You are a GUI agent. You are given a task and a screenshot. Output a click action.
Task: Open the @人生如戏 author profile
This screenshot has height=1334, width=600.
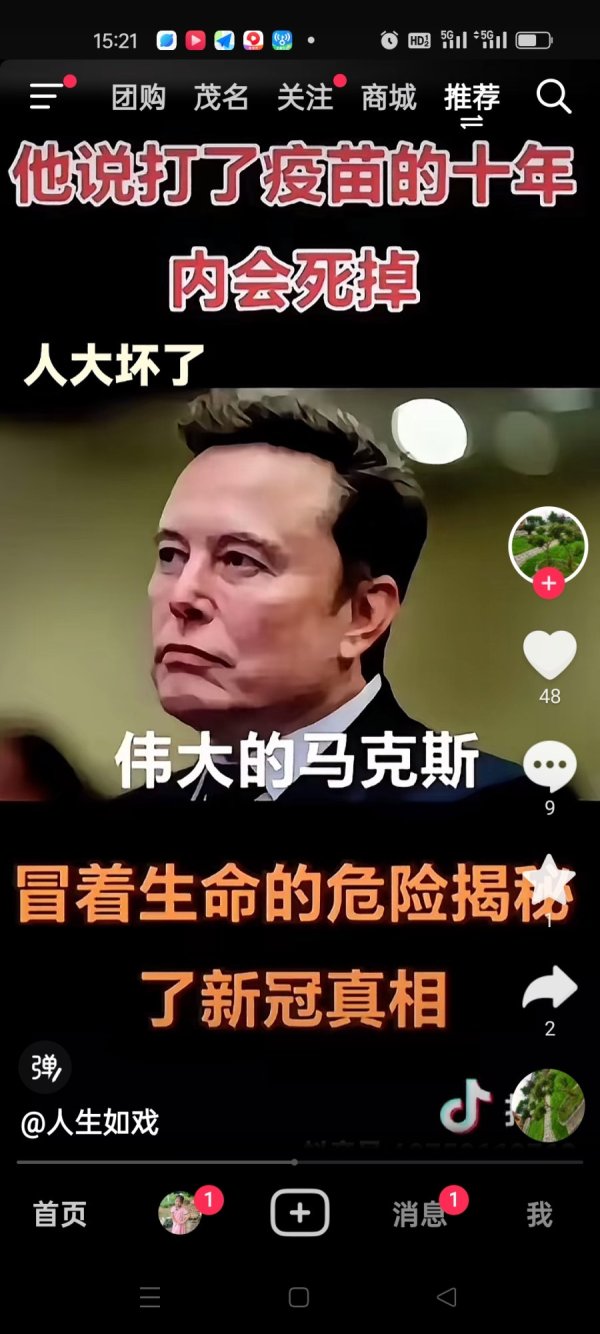(90, 1123)
